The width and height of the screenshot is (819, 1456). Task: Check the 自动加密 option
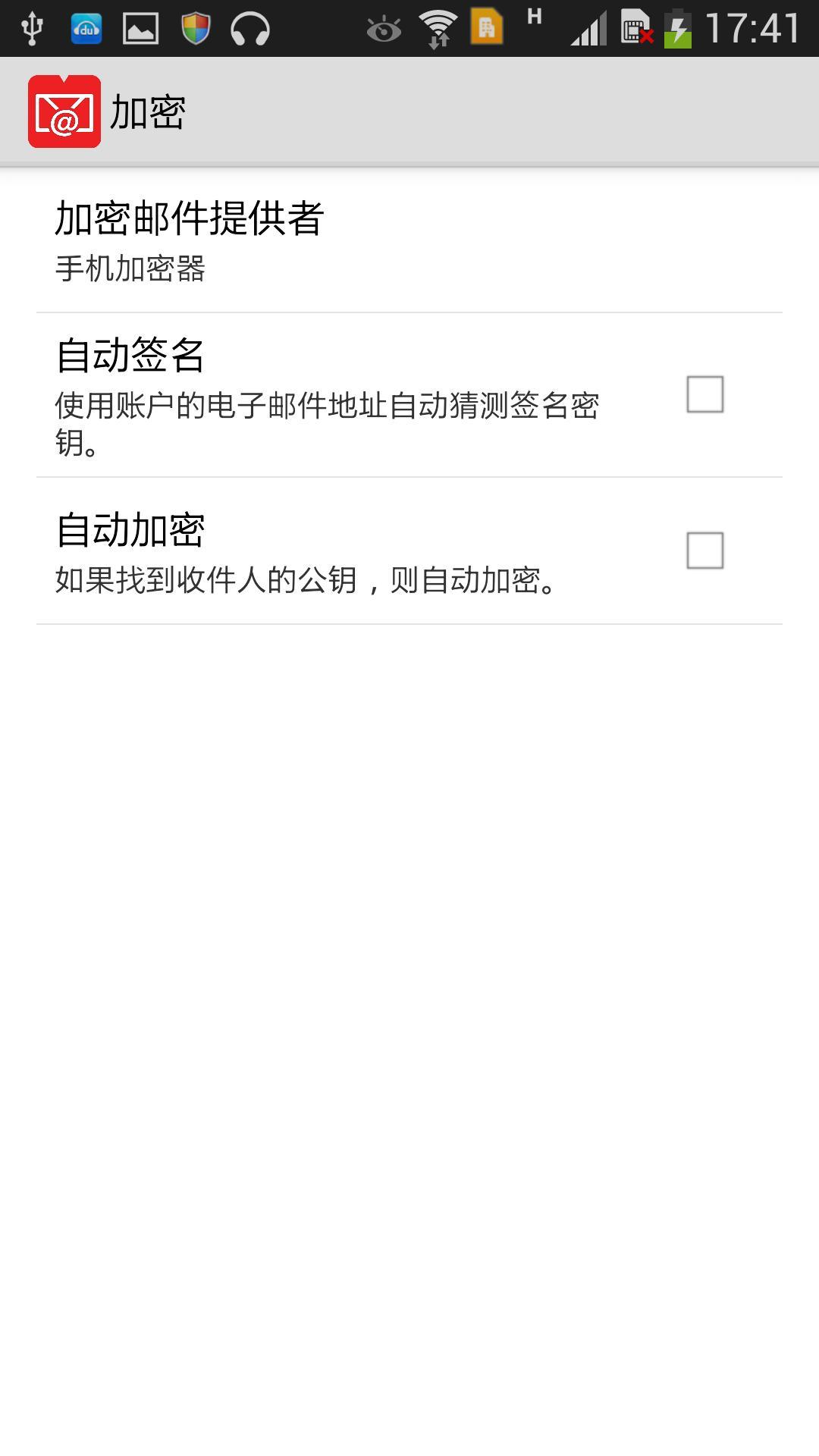[x=704, y=551]
